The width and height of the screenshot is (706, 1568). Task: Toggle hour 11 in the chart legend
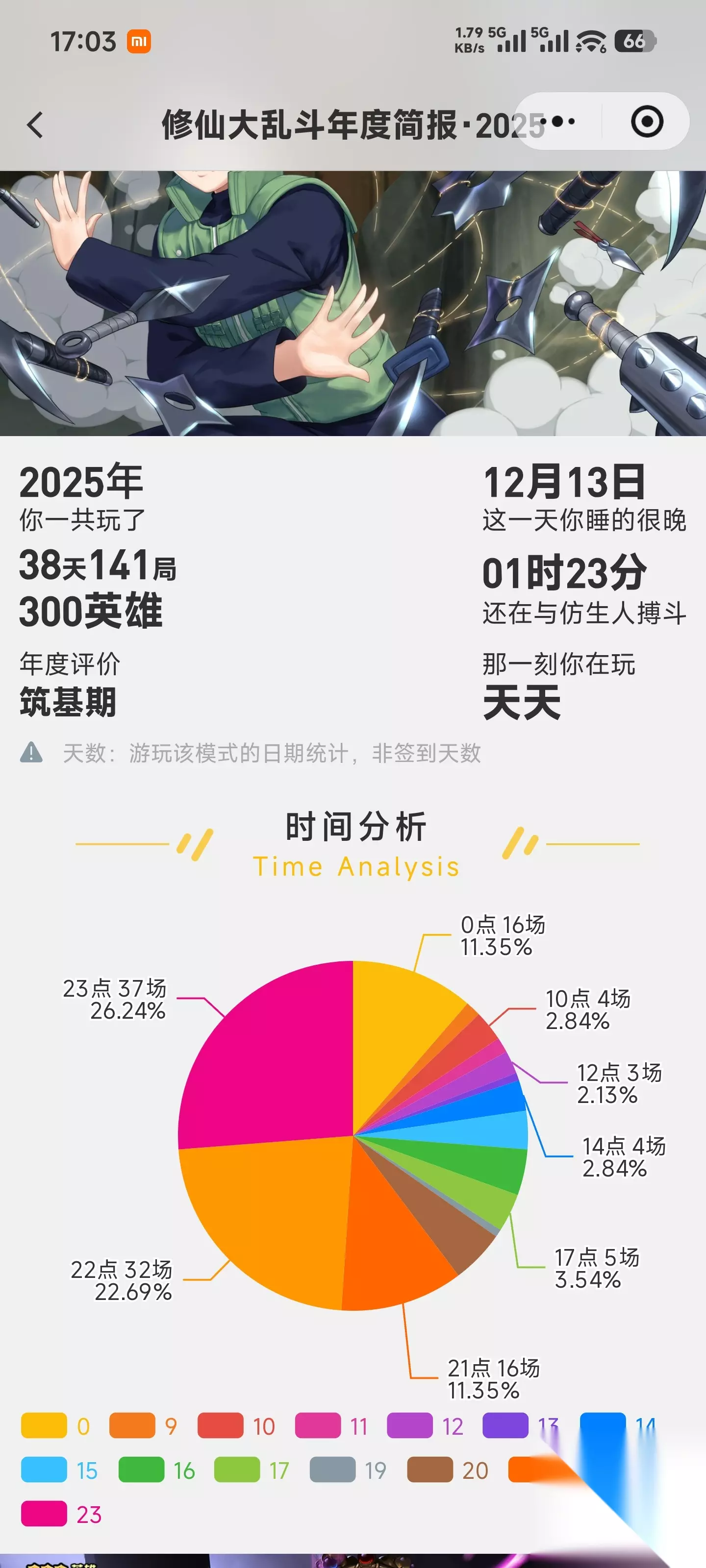(x=332, y=1426)
